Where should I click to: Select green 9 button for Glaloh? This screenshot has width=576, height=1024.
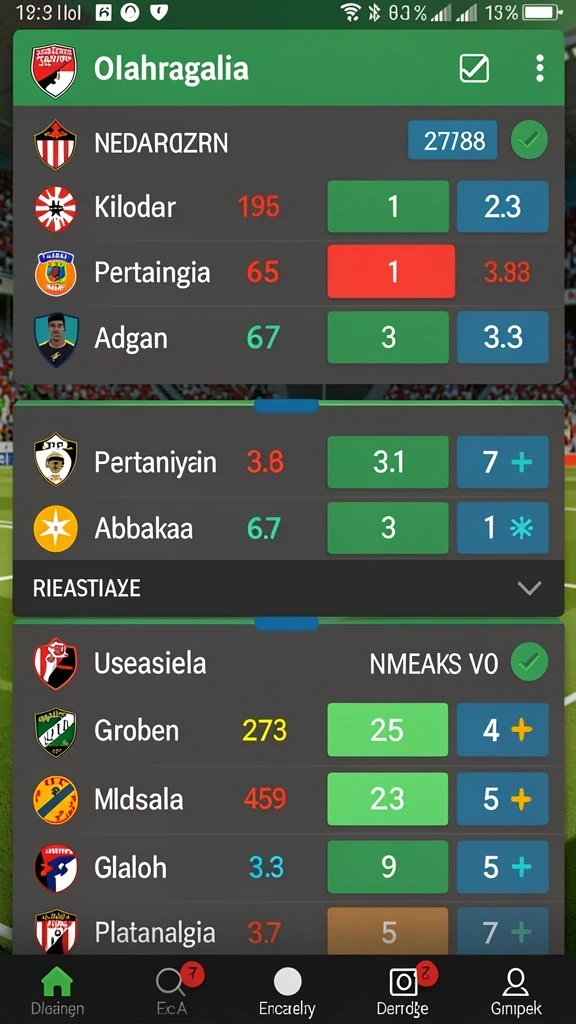coord(388,867)
